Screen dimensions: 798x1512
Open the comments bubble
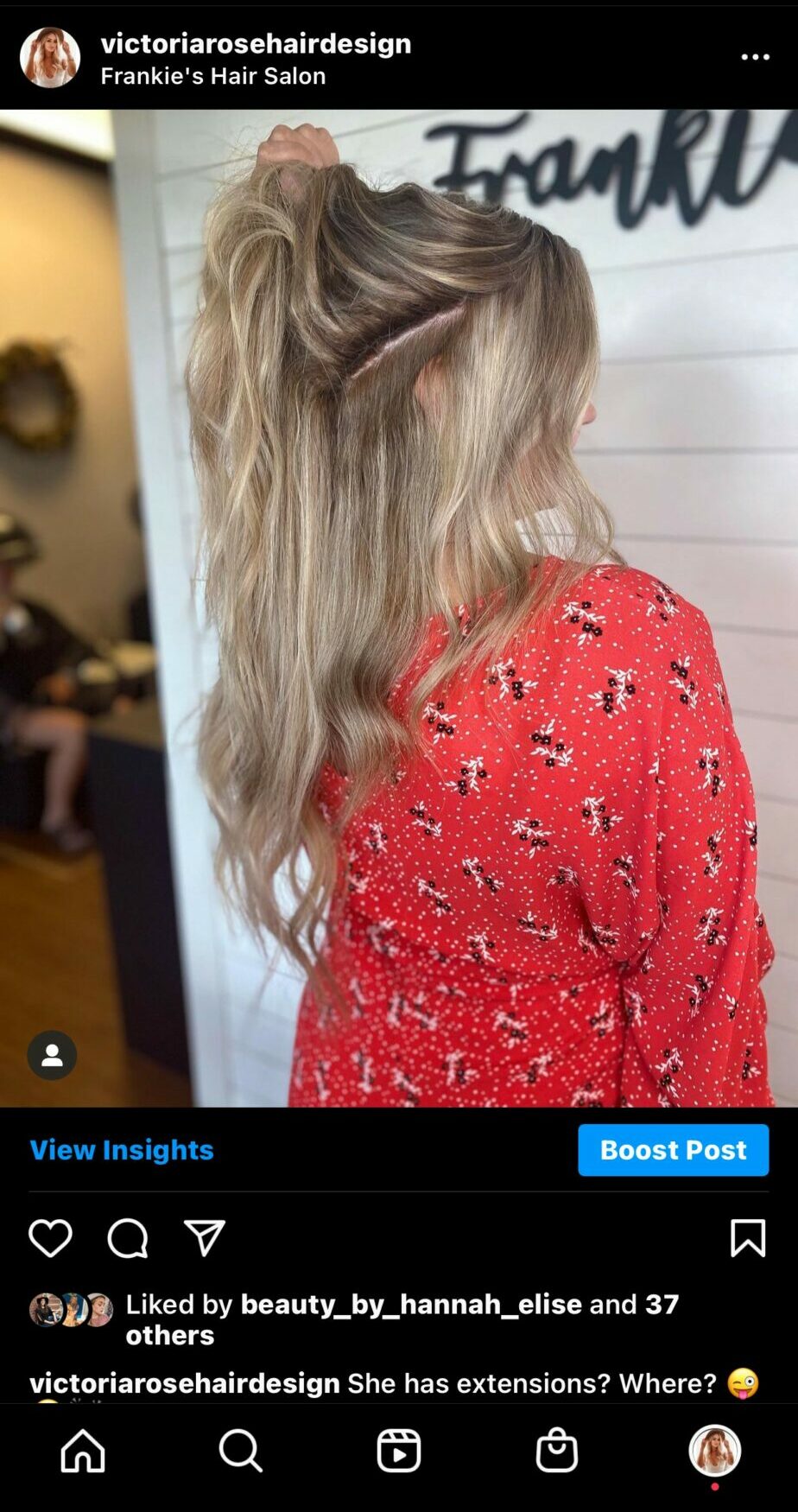128,1238
